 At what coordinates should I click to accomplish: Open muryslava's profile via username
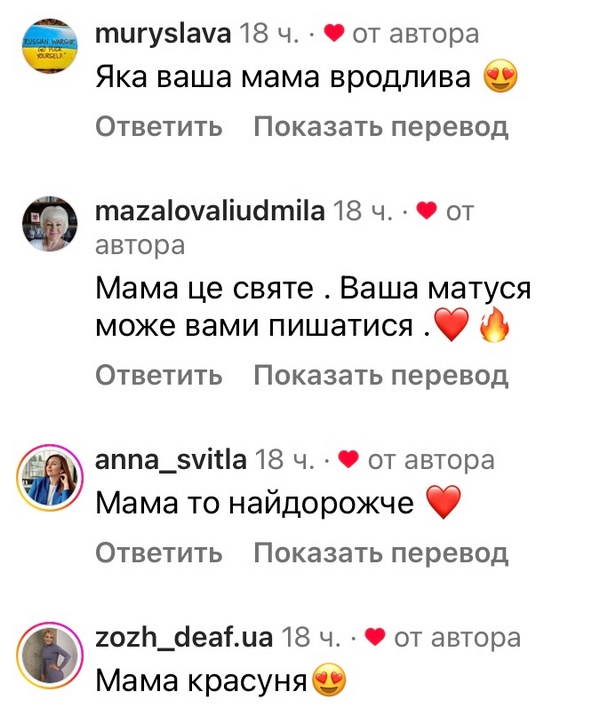point(161,34)
